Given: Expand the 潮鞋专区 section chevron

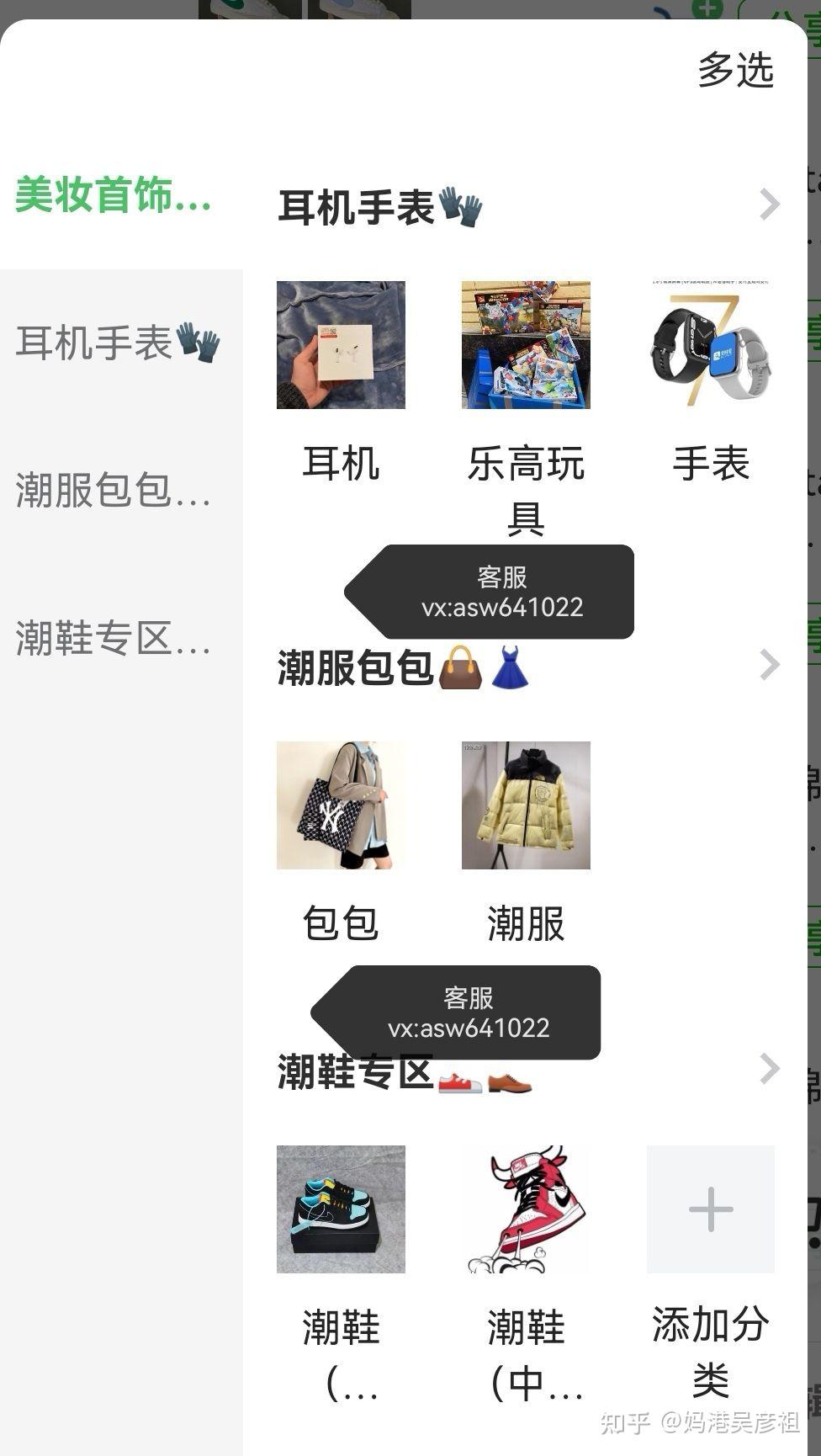Looking at the screenshot, I should coord(769,1069).
